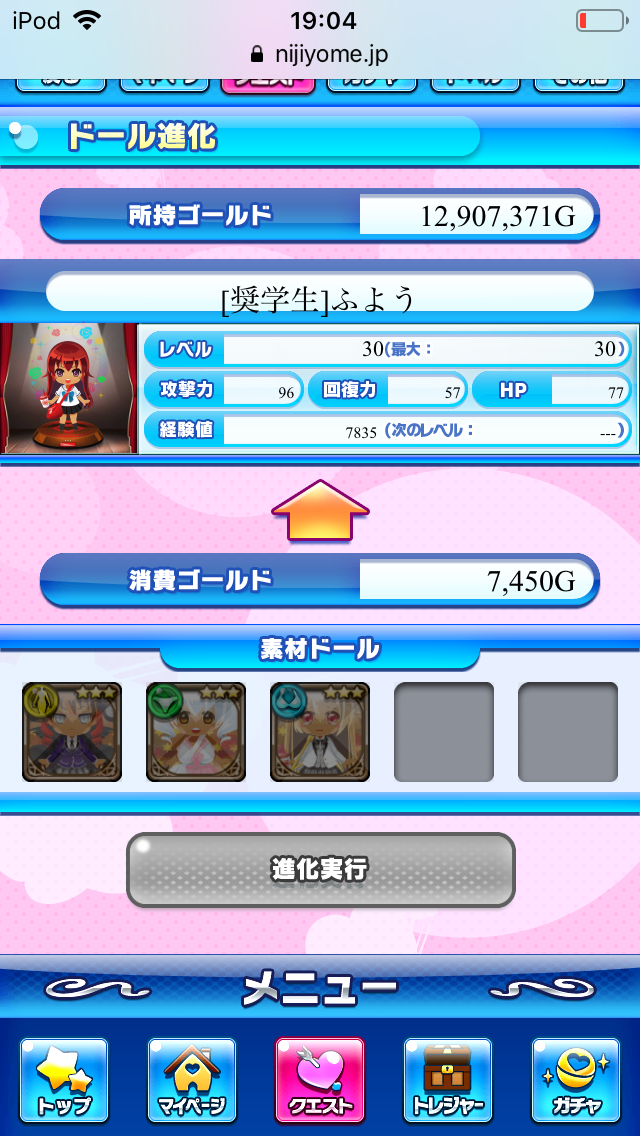Open the [奨学生]ふよう doll image
Viewport: 640px width, 1136px height.
(69, 388)
